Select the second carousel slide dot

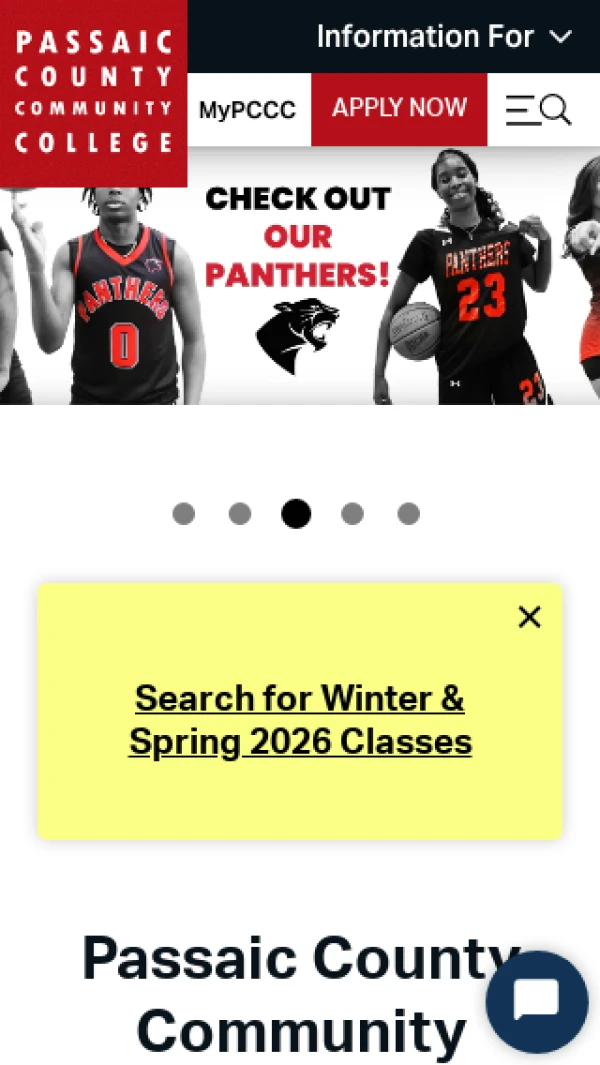click(240, 514)
